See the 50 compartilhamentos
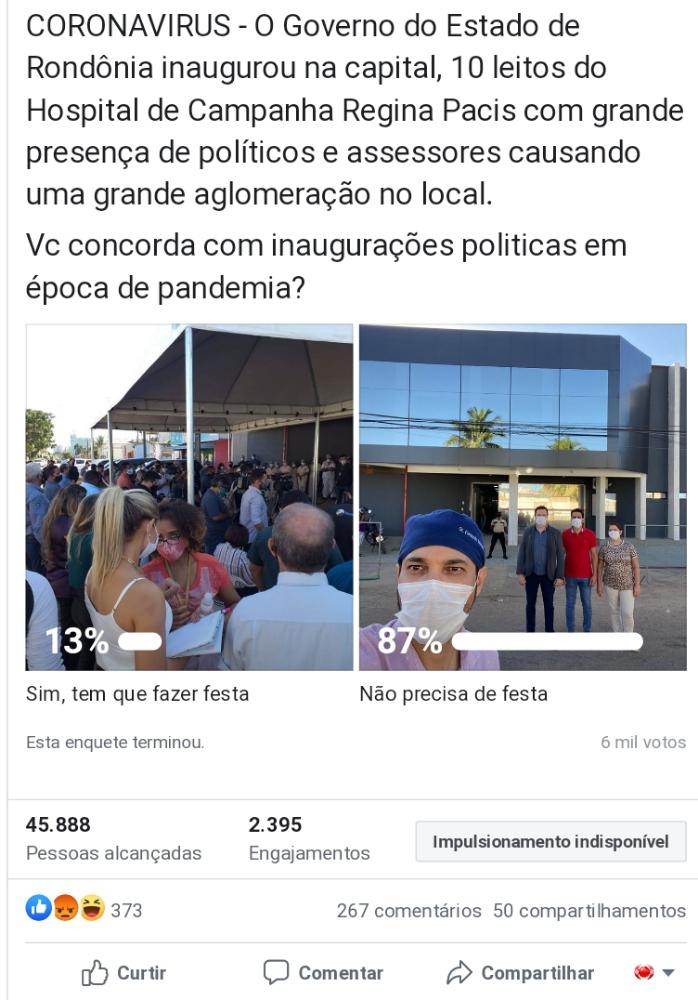Viewport: 698px width, 1000px height. click(x=589, y=911)
